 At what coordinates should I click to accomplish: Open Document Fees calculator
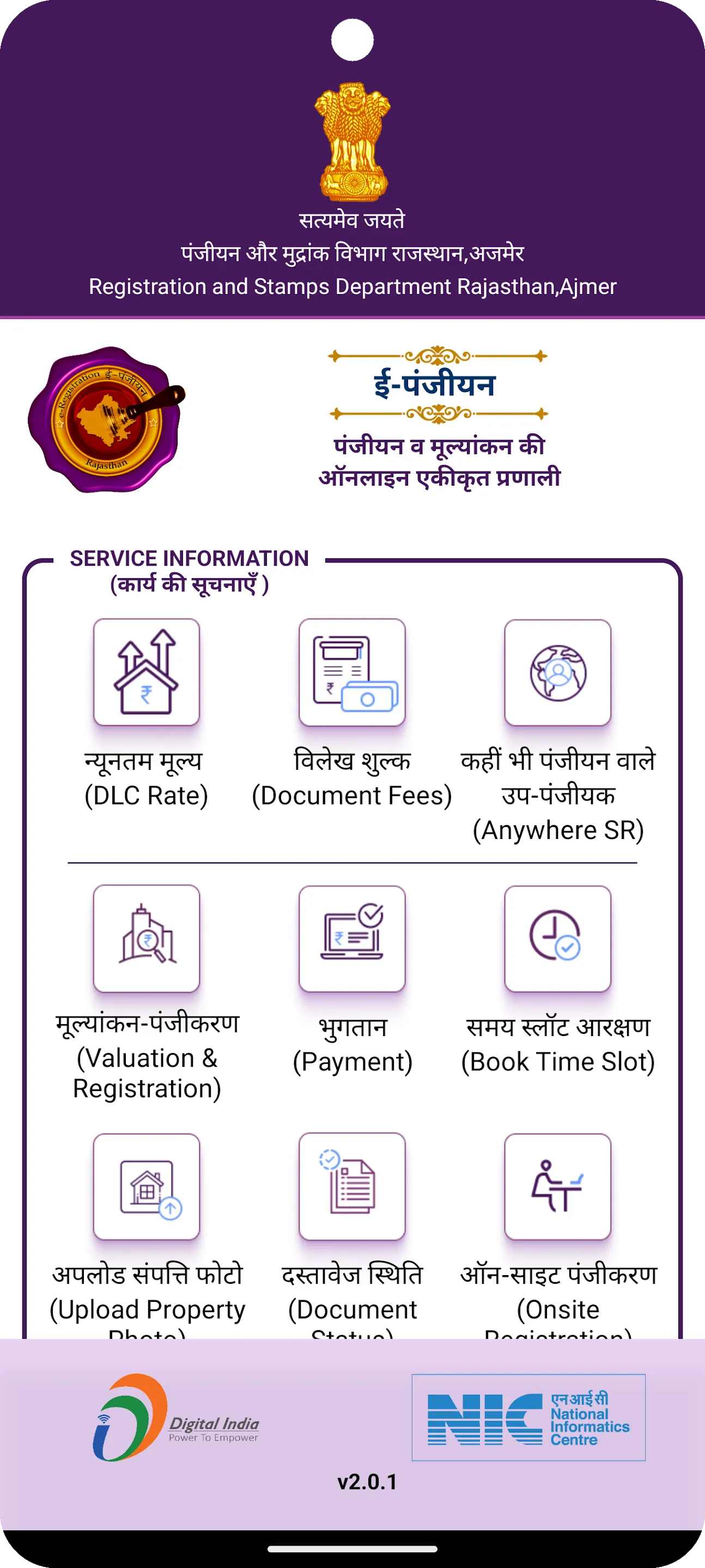click(352, 672)
